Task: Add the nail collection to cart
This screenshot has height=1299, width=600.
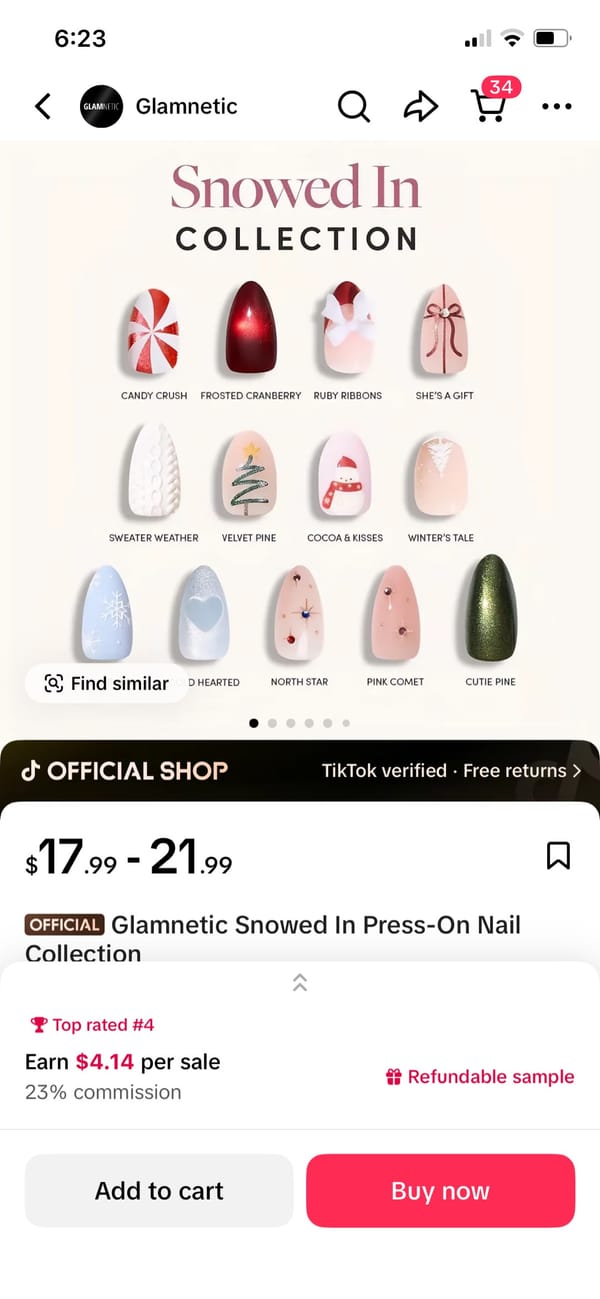Action: point(159,1191)
